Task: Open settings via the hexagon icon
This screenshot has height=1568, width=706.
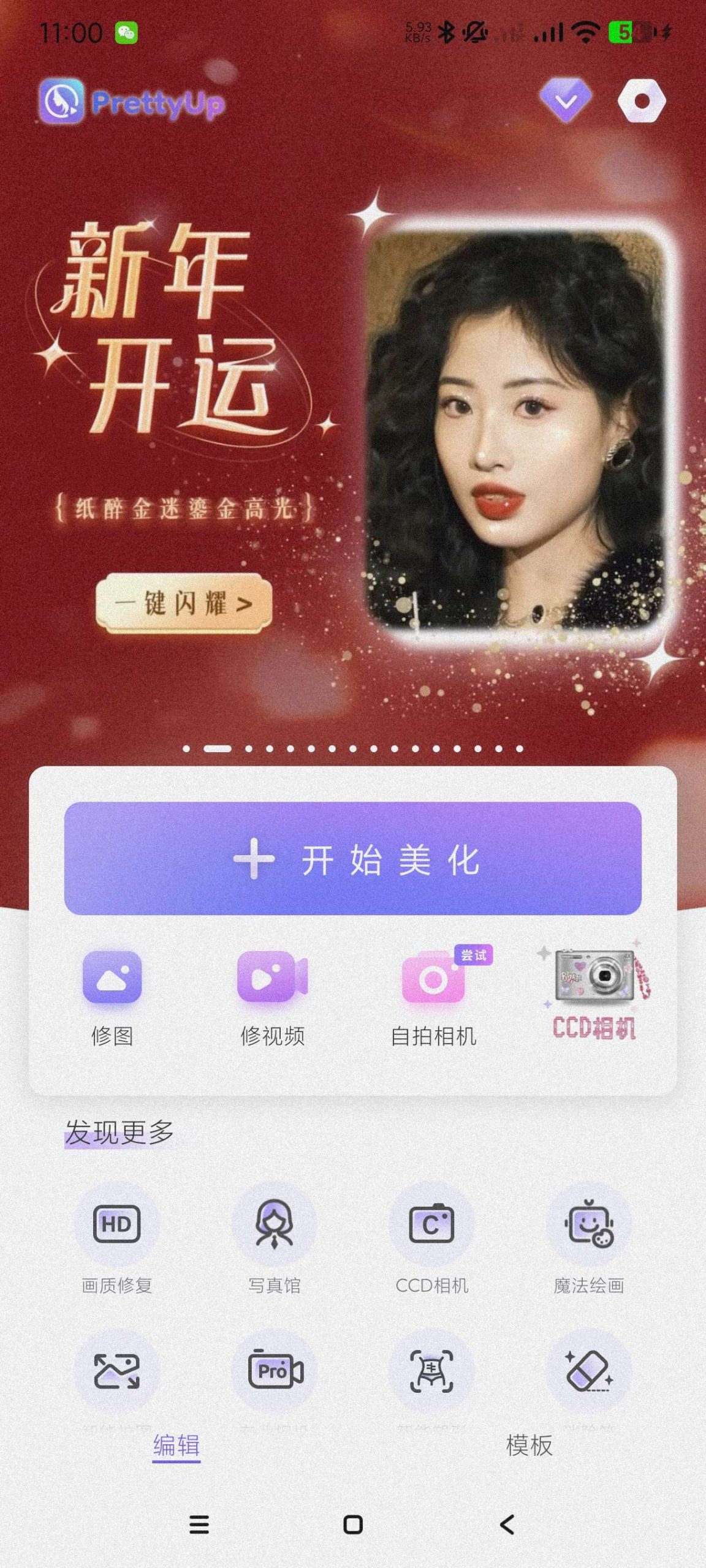Action: pyautogui.click(x=642, y=101)
